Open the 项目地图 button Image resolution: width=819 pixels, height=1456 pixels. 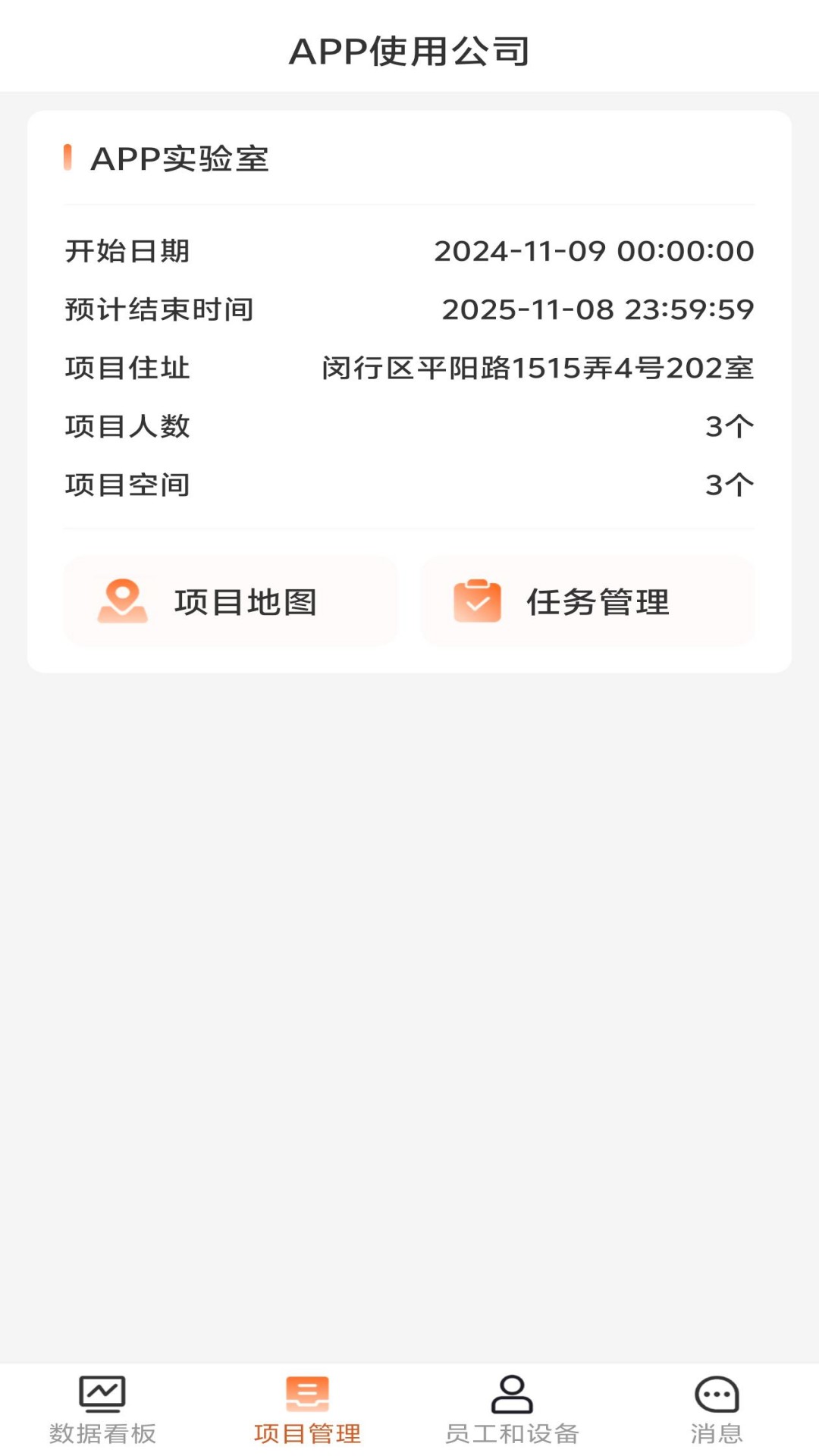point(230,601)
